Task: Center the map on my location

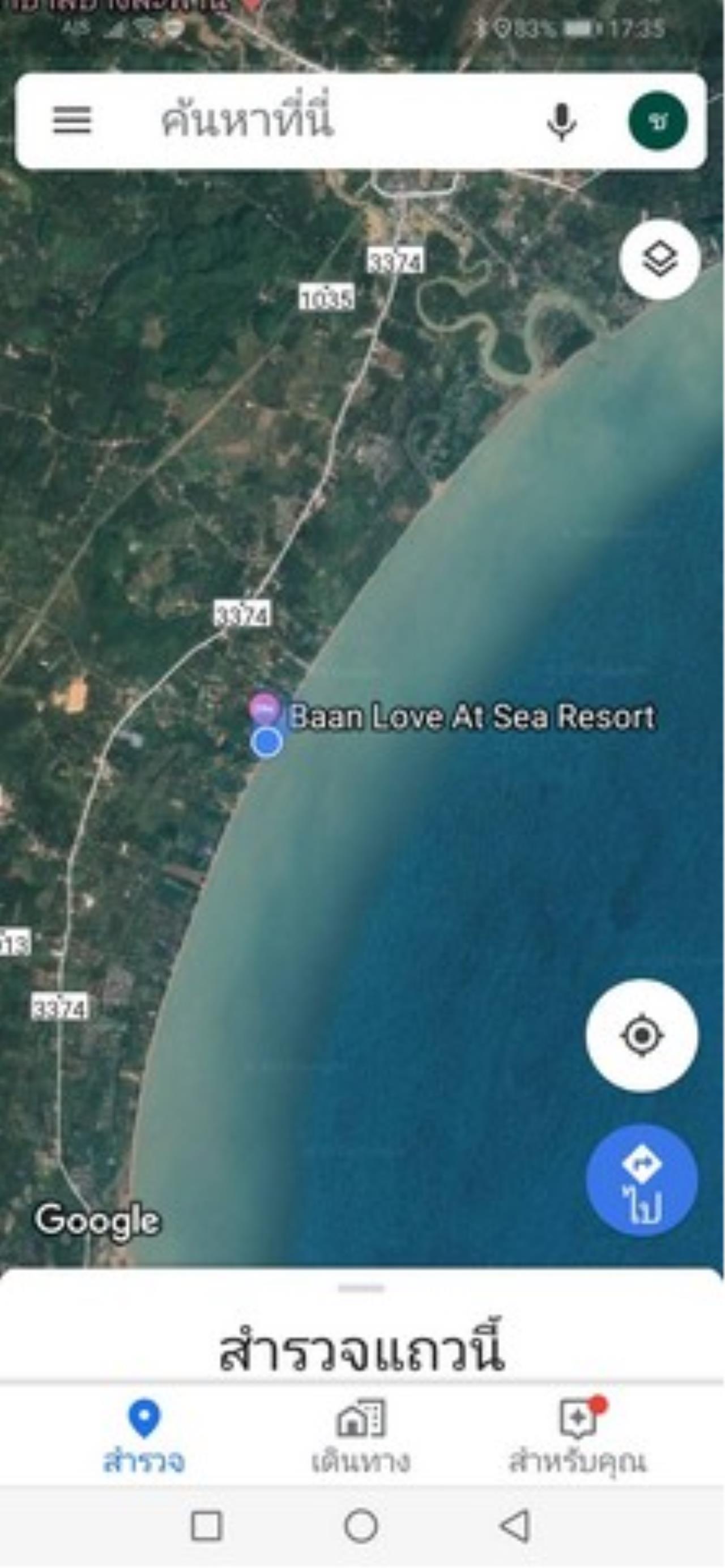Action: click(642, 1035)
